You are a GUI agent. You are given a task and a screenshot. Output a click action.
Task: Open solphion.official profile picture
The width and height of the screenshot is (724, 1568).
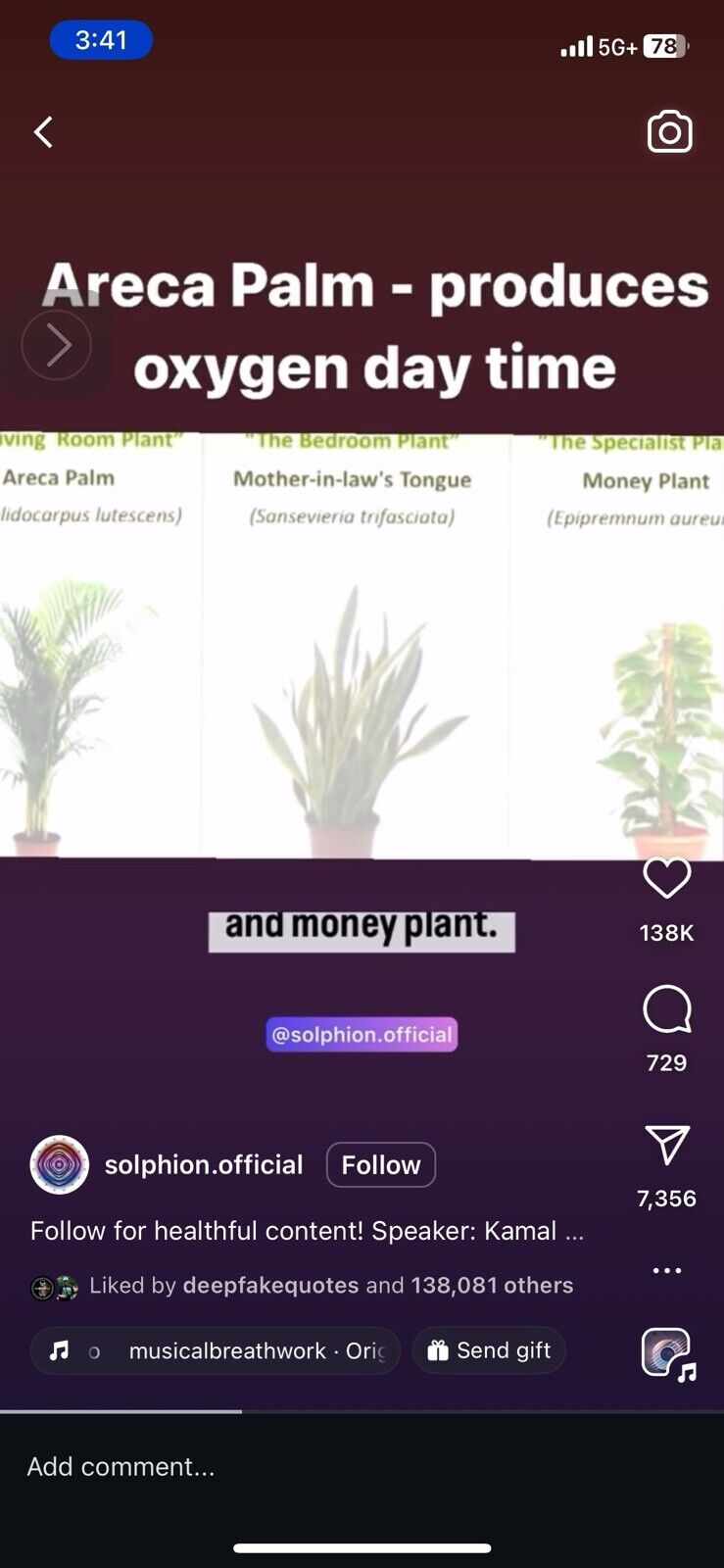60,1164
